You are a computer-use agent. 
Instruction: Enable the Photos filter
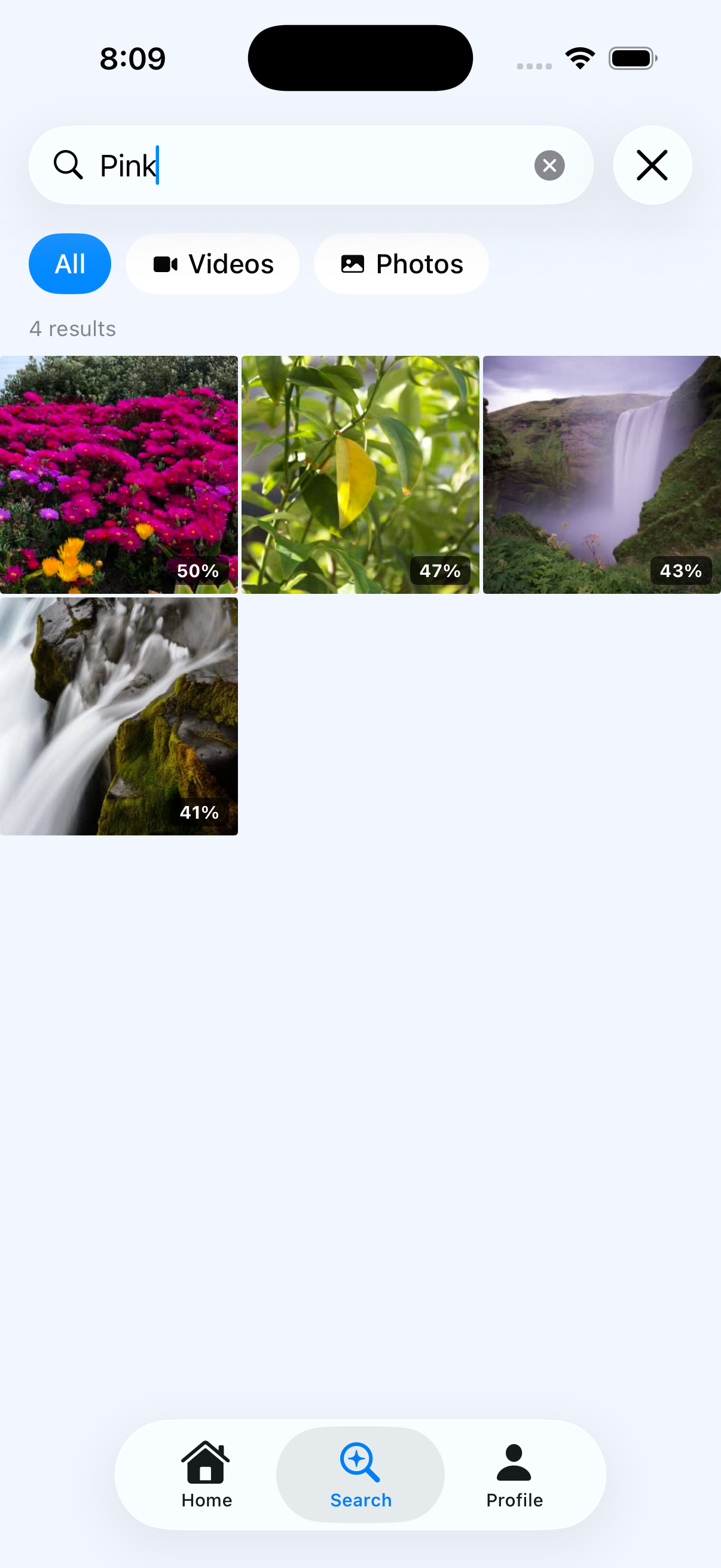[401, 264]
